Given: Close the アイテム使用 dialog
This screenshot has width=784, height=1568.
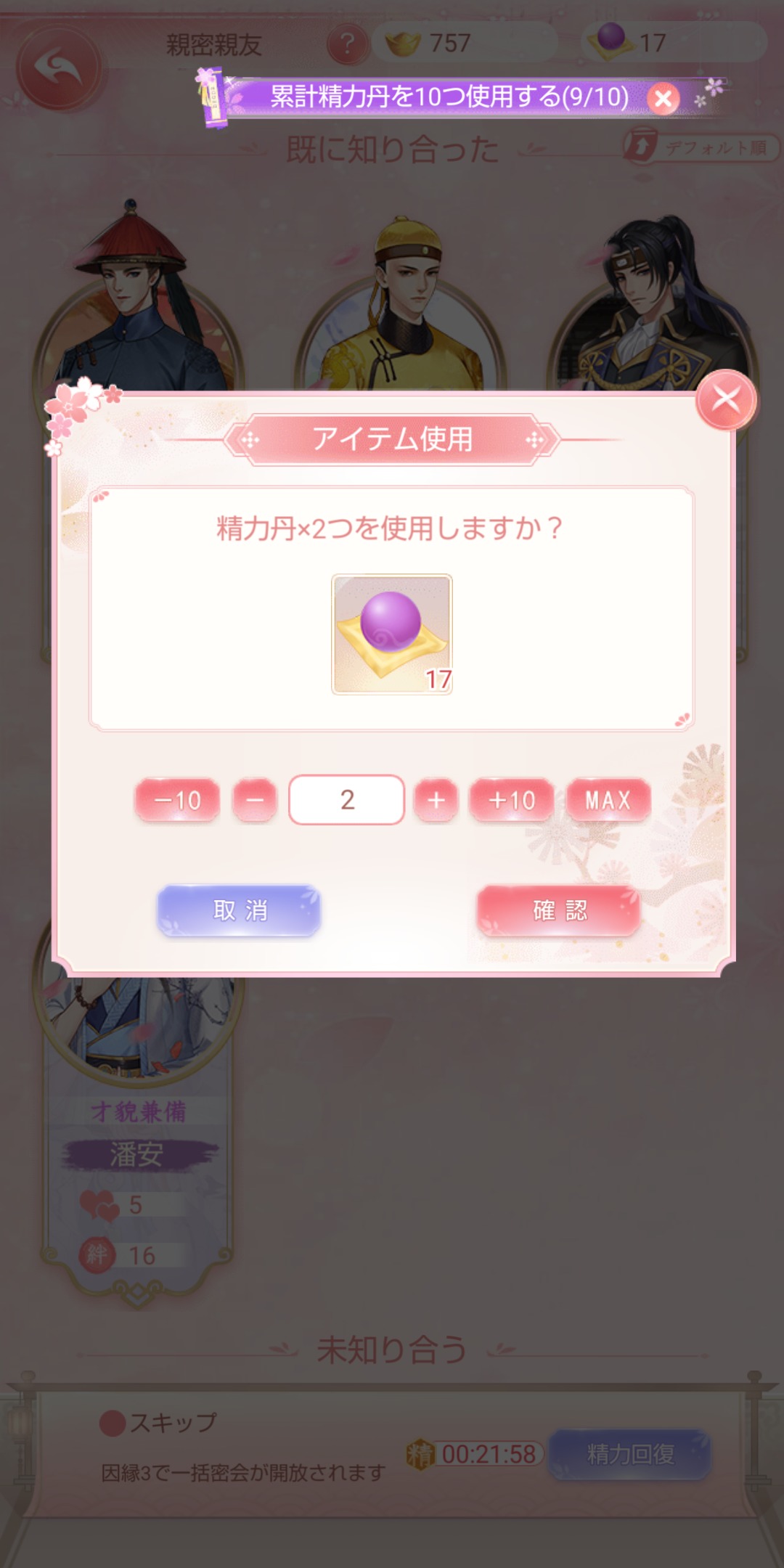Looking at the screenshot, I should coord(726,400).
